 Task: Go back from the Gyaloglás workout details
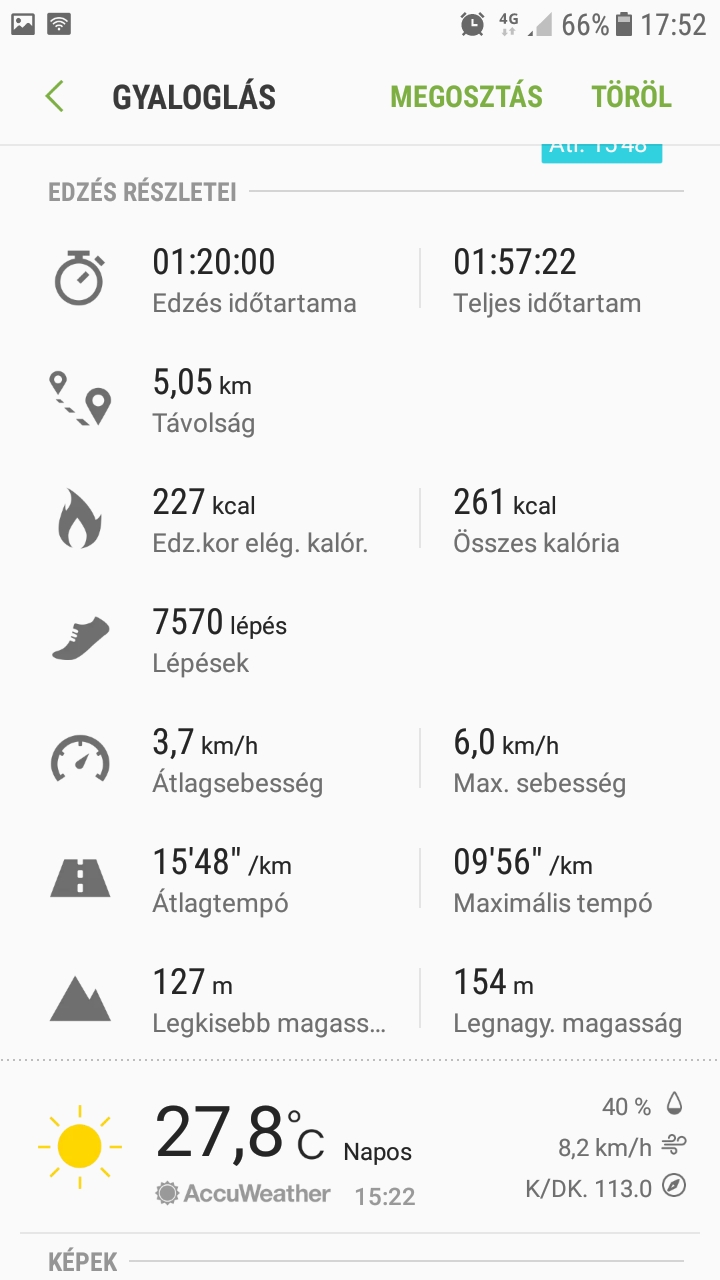point(55,97)
